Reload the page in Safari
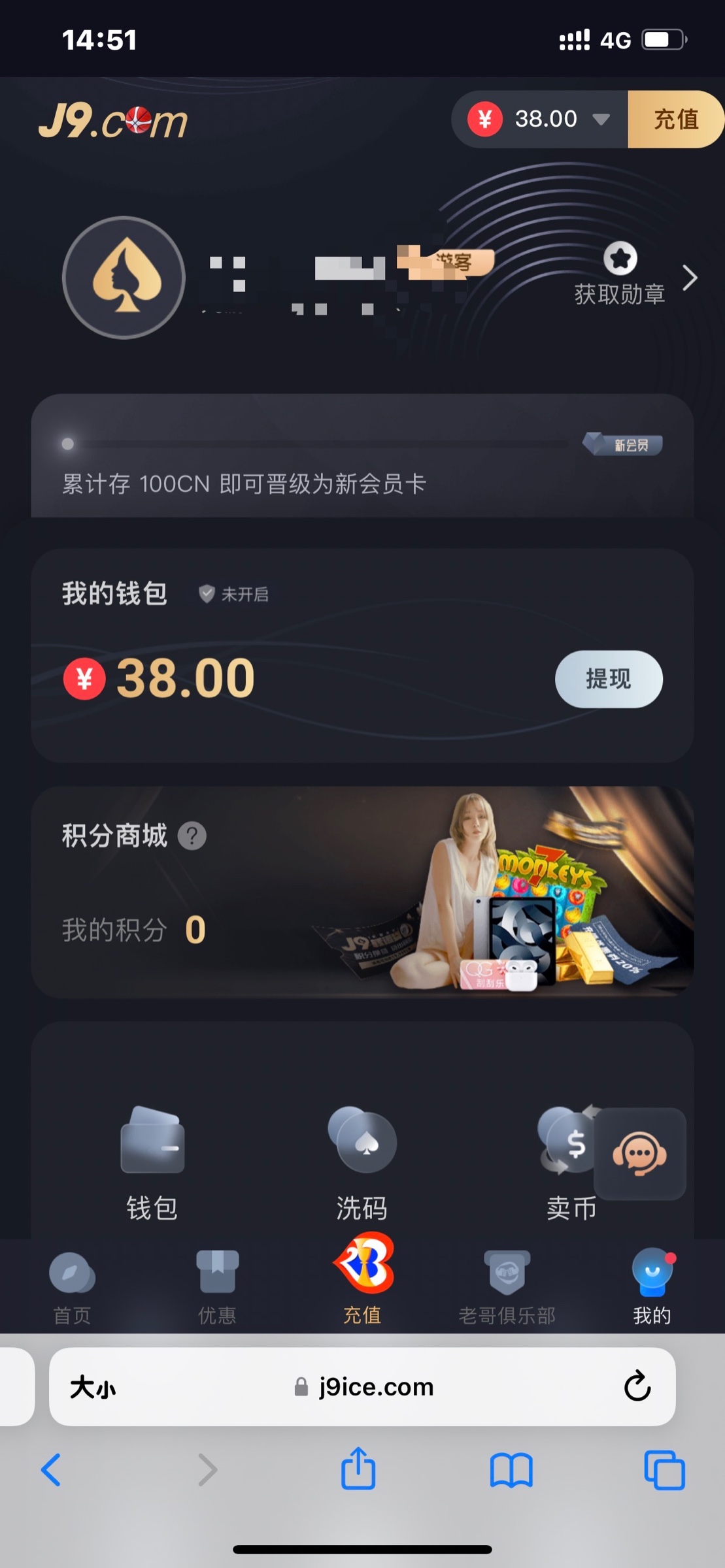The image size is (725, 1568). click(637, 1386)
